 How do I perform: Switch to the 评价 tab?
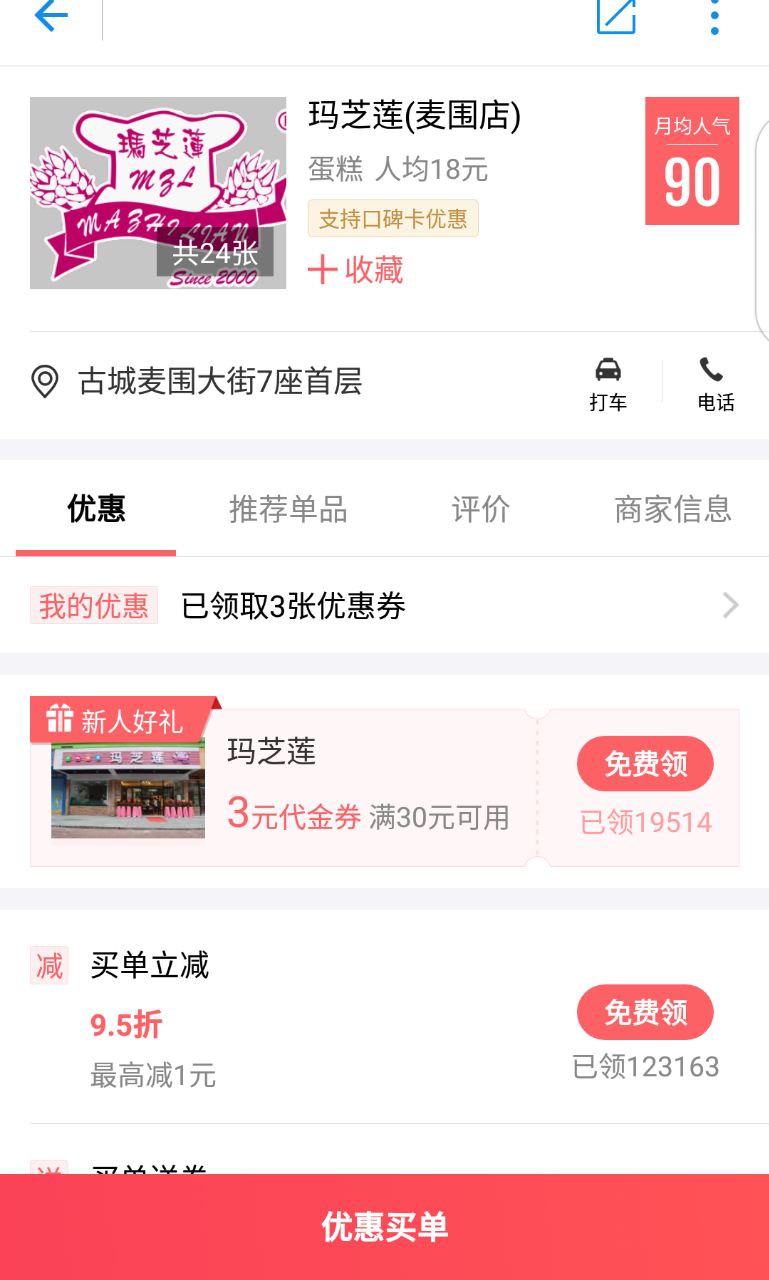coord(481,509)
